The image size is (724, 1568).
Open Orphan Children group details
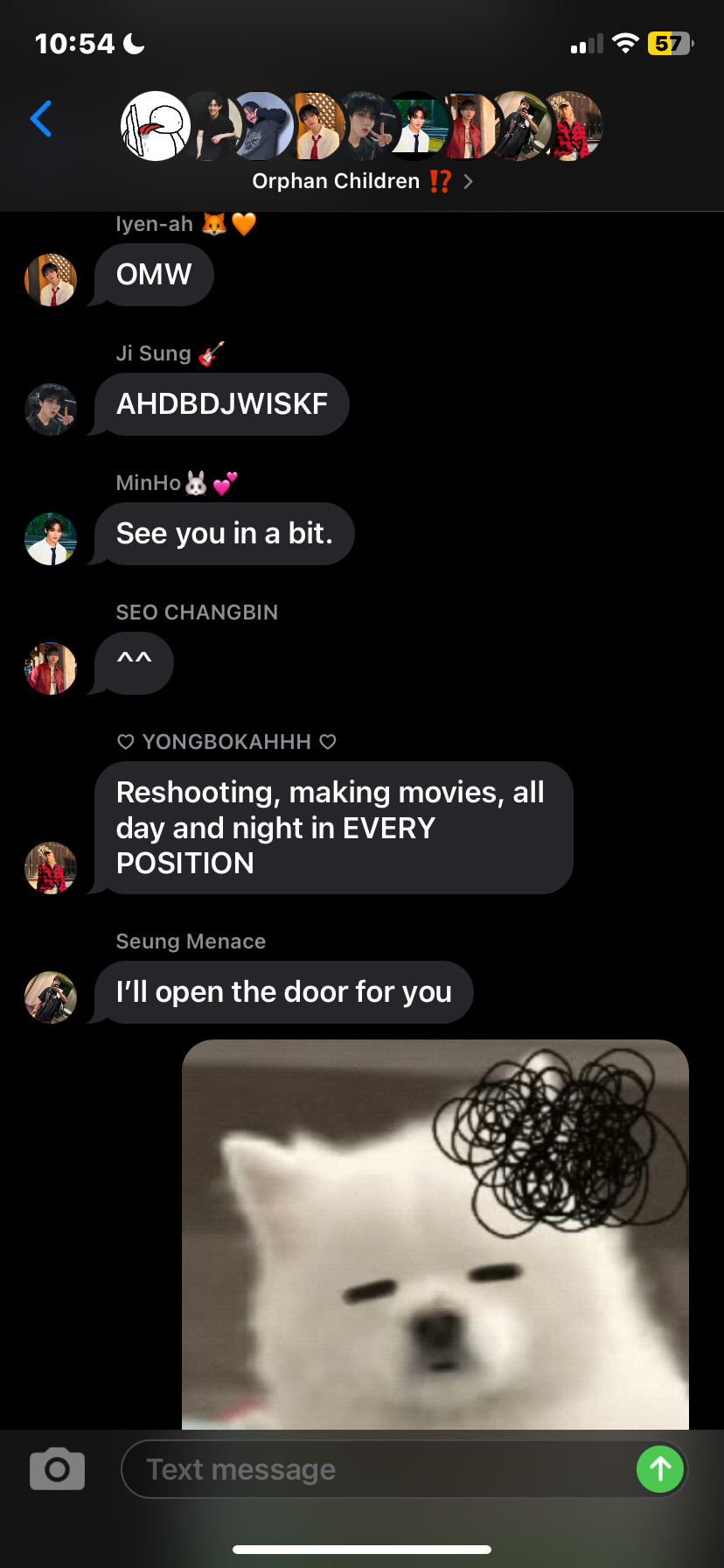[x=361, y=181]
